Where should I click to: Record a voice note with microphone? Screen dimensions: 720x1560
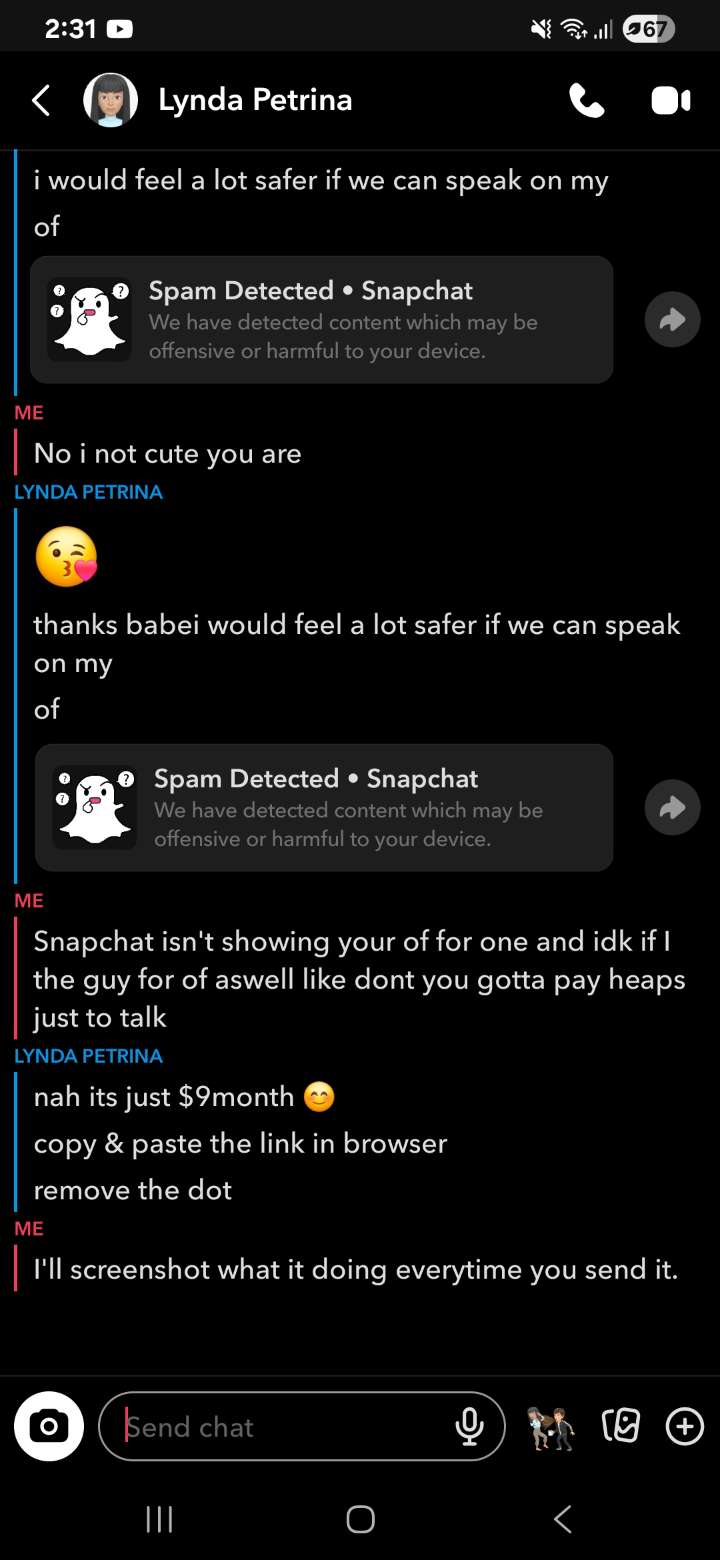pos(469,1427)
